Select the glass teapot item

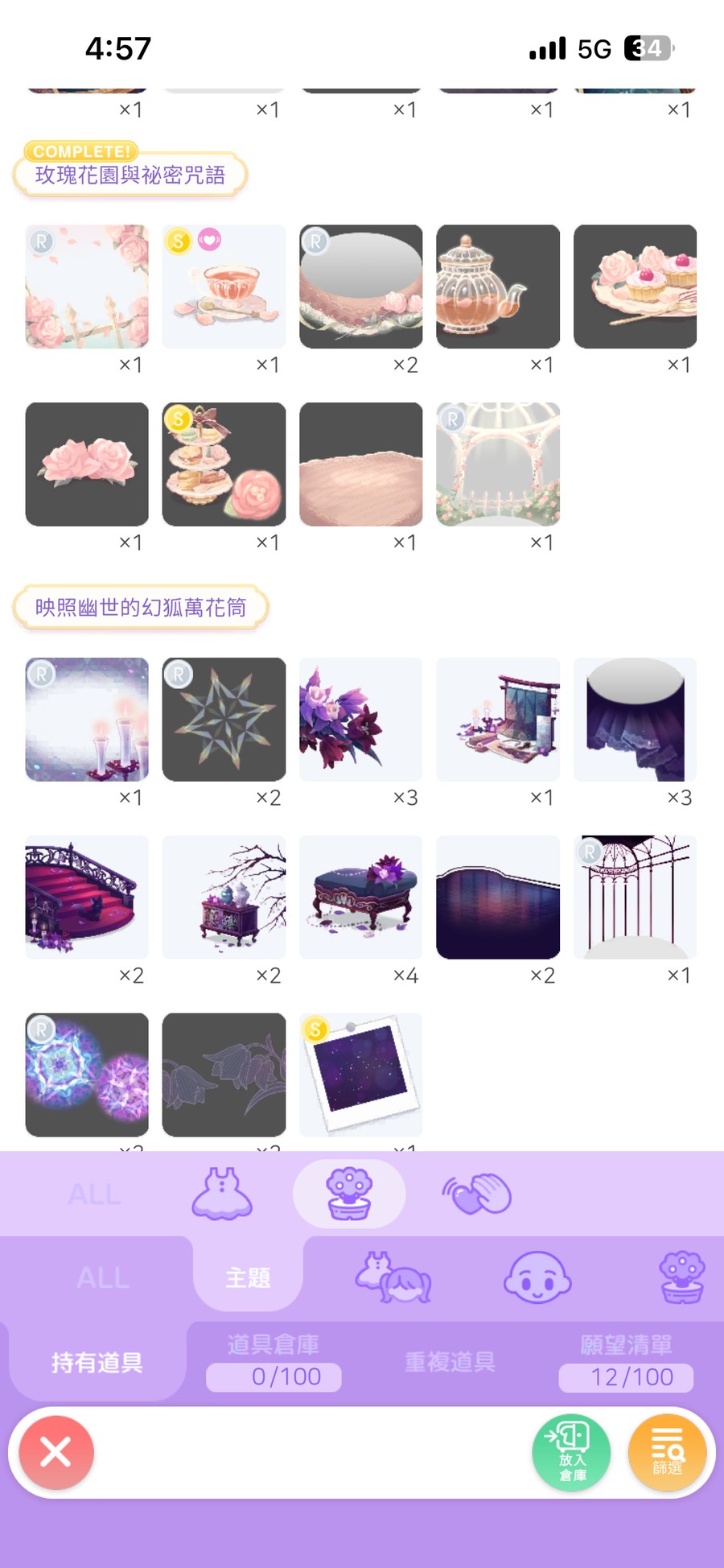[498, 287]
